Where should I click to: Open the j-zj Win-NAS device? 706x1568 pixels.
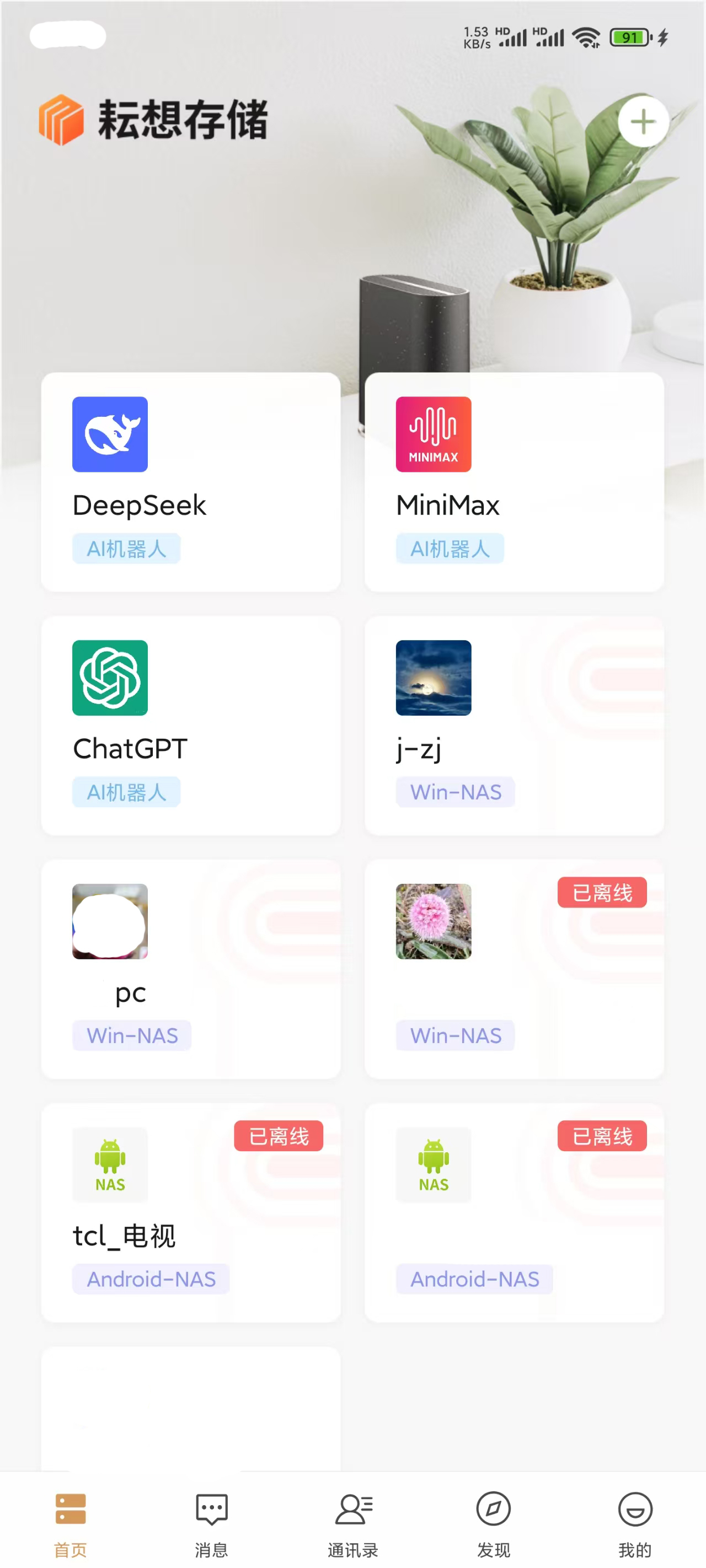pyautogui.click(x=514, y=725)
